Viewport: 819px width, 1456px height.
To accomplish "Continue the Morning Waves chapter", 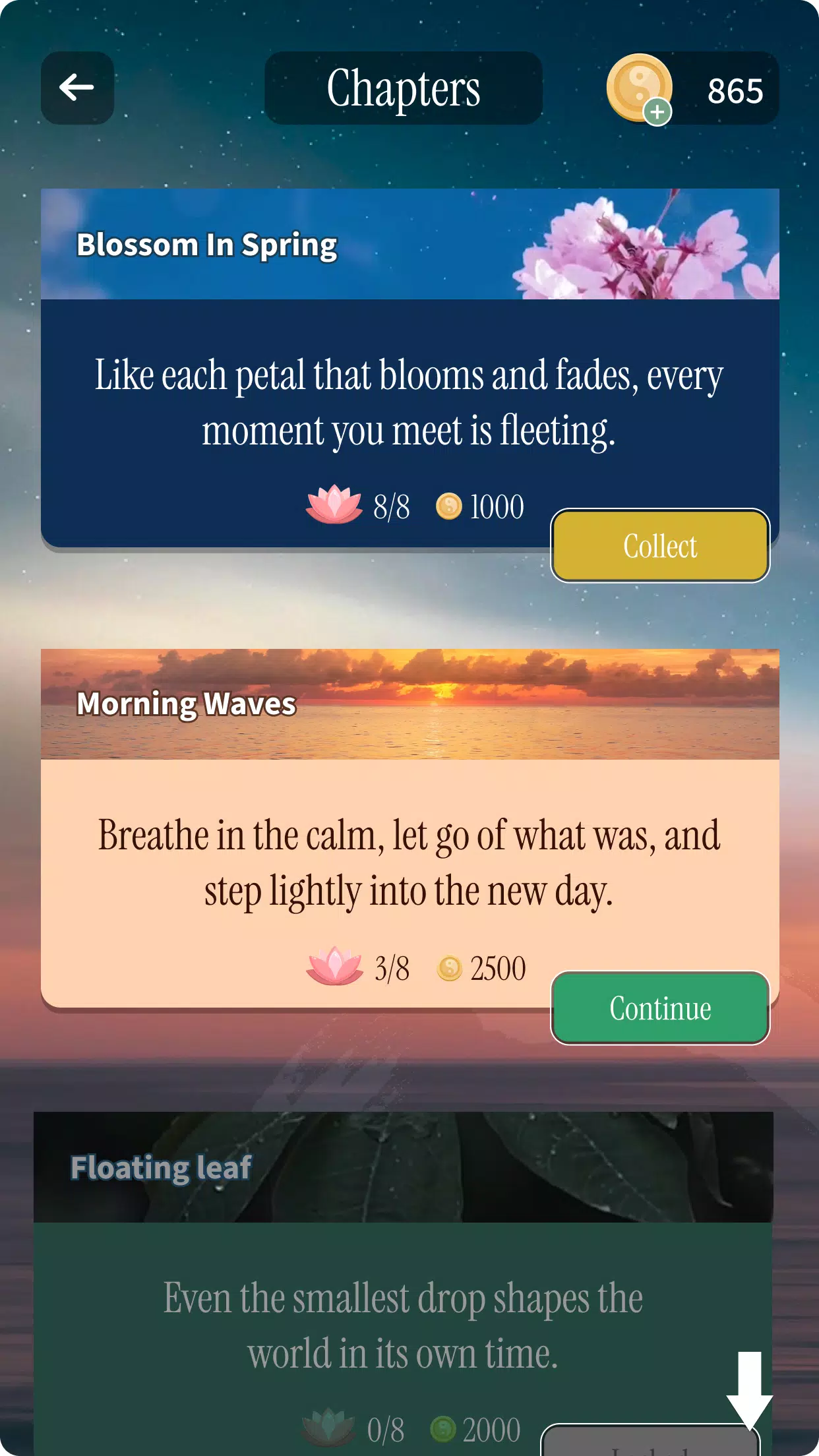I will [x=660, y=1008].
